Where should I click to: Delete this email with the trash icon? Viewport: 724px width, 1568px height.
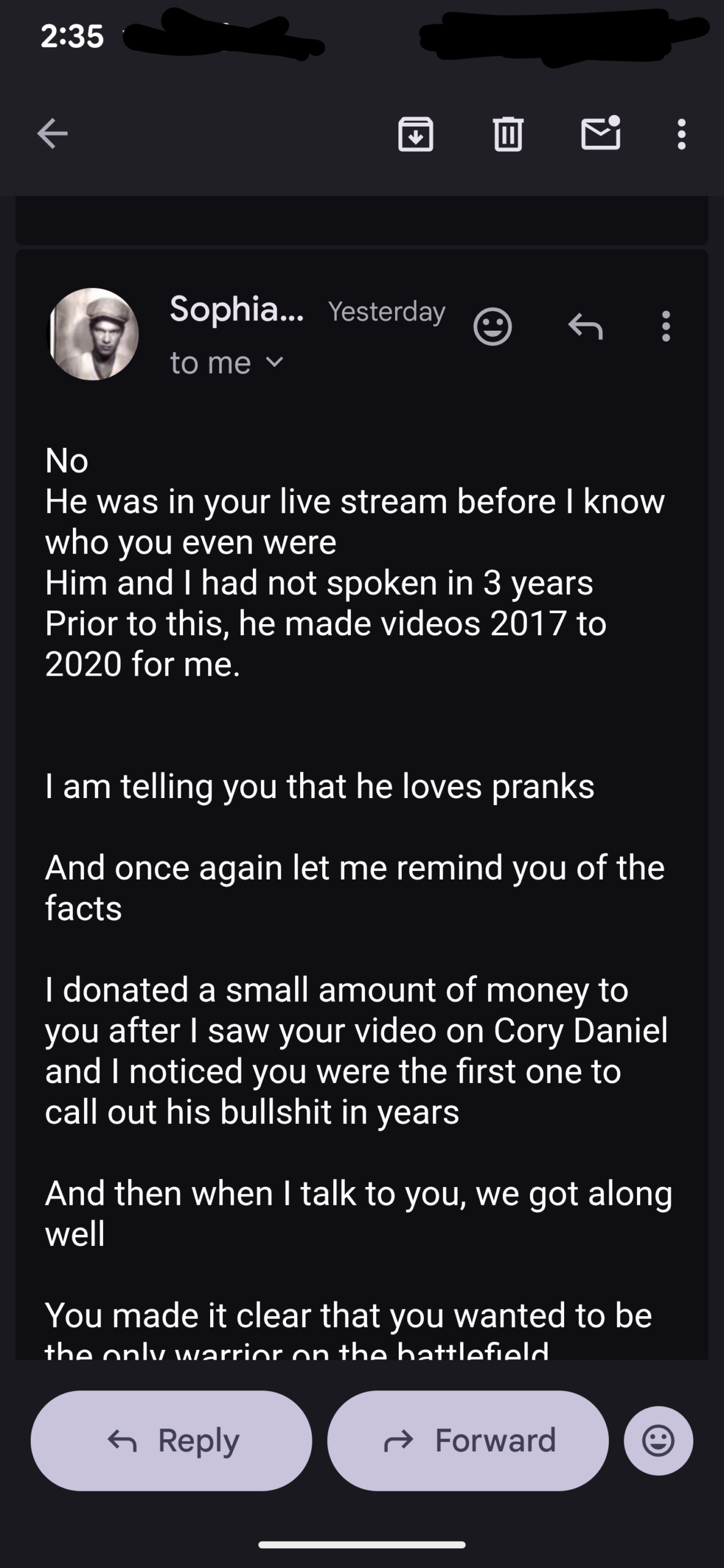click(508, 134)
